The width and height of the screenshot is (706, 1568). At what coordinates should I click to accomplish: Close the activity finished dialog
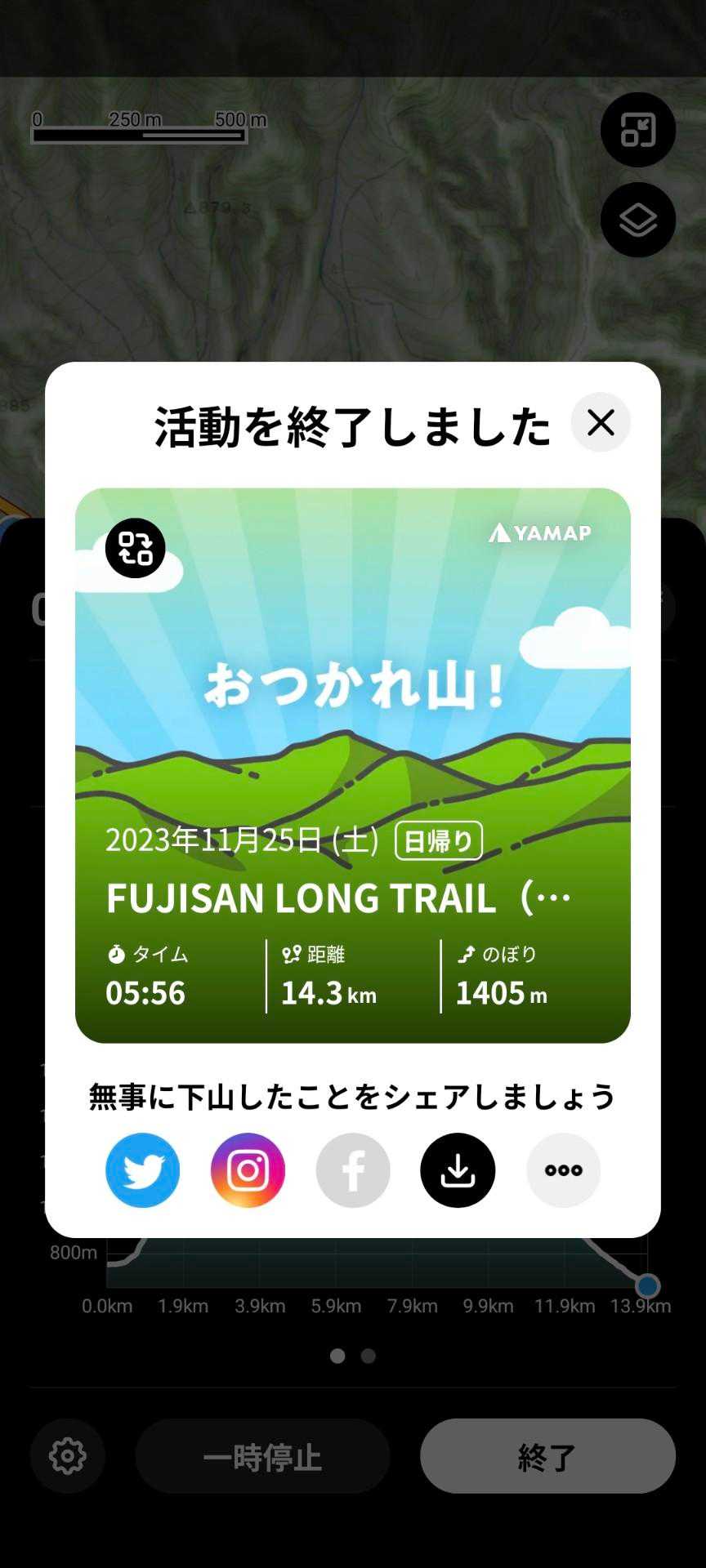pyautogui.click(x=601, y=423)
